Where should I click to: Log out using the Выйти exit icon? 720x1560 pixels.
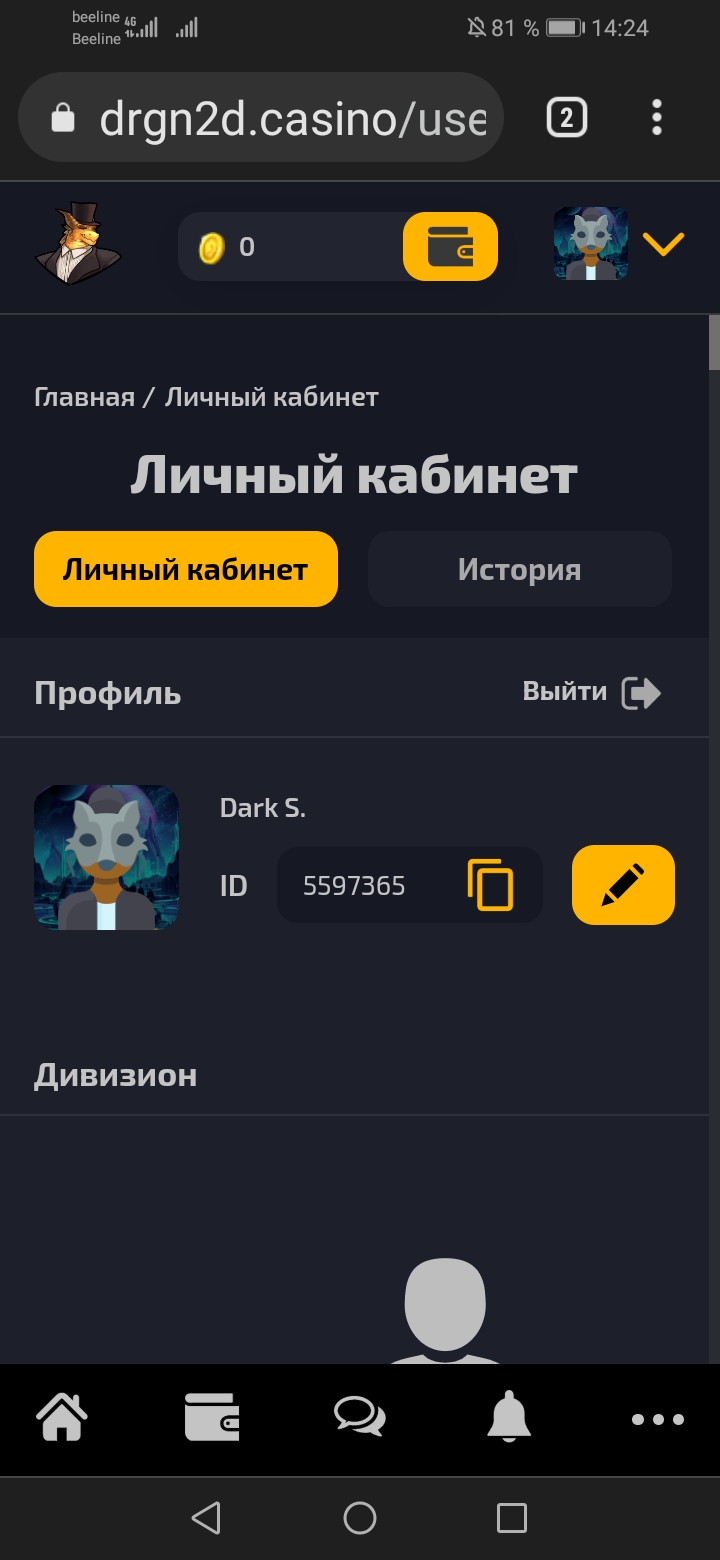click(642, 691)
